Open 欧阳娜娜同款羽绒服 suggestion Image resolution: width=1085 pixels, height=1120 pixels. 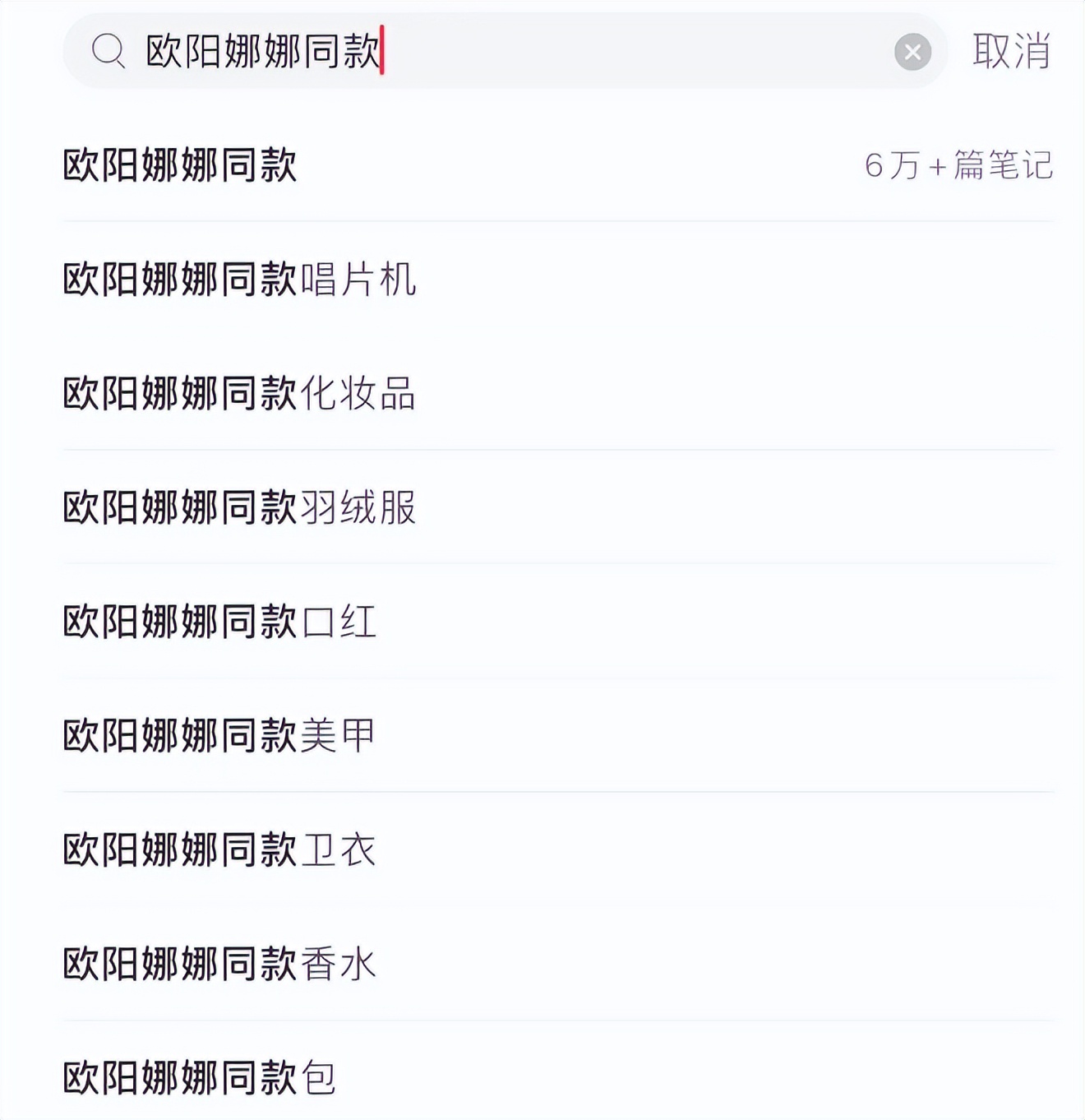[x=241, y=508]
